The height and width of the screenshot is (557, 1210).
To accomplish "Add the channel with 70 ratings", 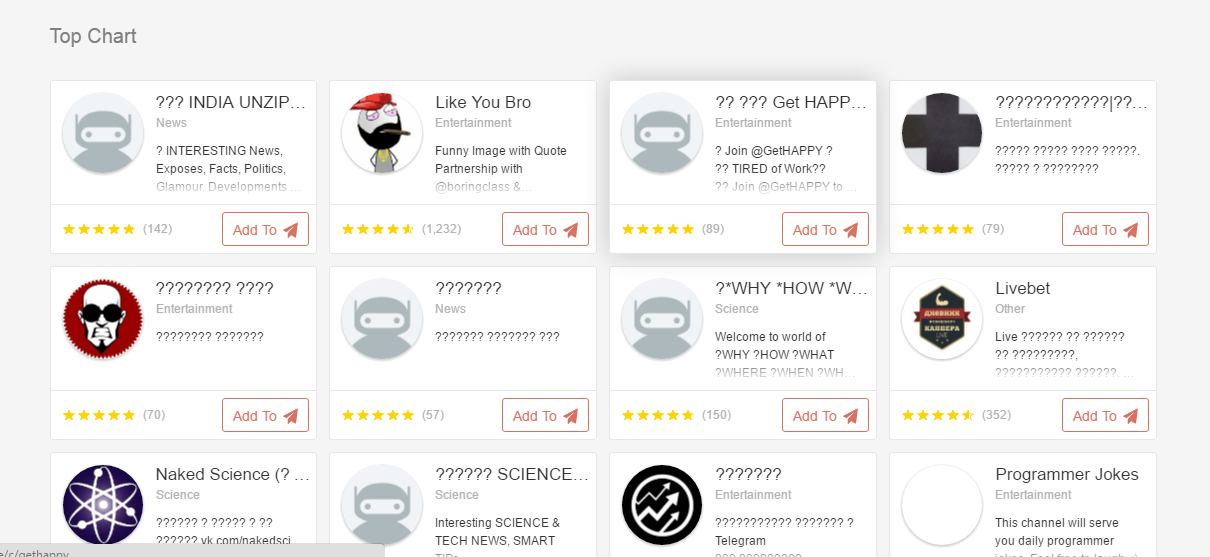I will [265, 415].
